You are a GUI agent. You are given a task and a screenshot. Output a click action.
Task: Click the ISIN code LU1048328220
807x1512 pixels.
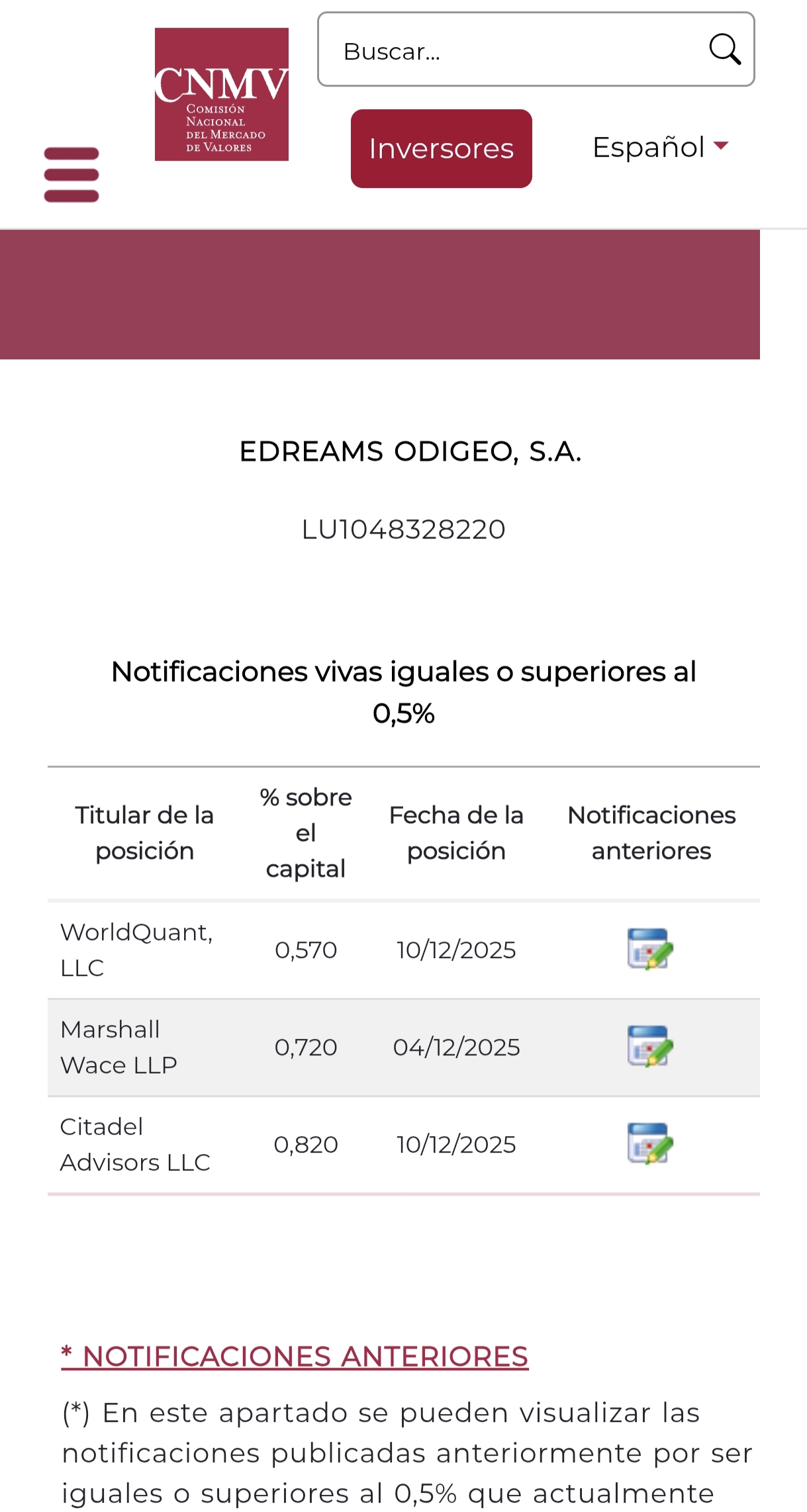point(403,529)
